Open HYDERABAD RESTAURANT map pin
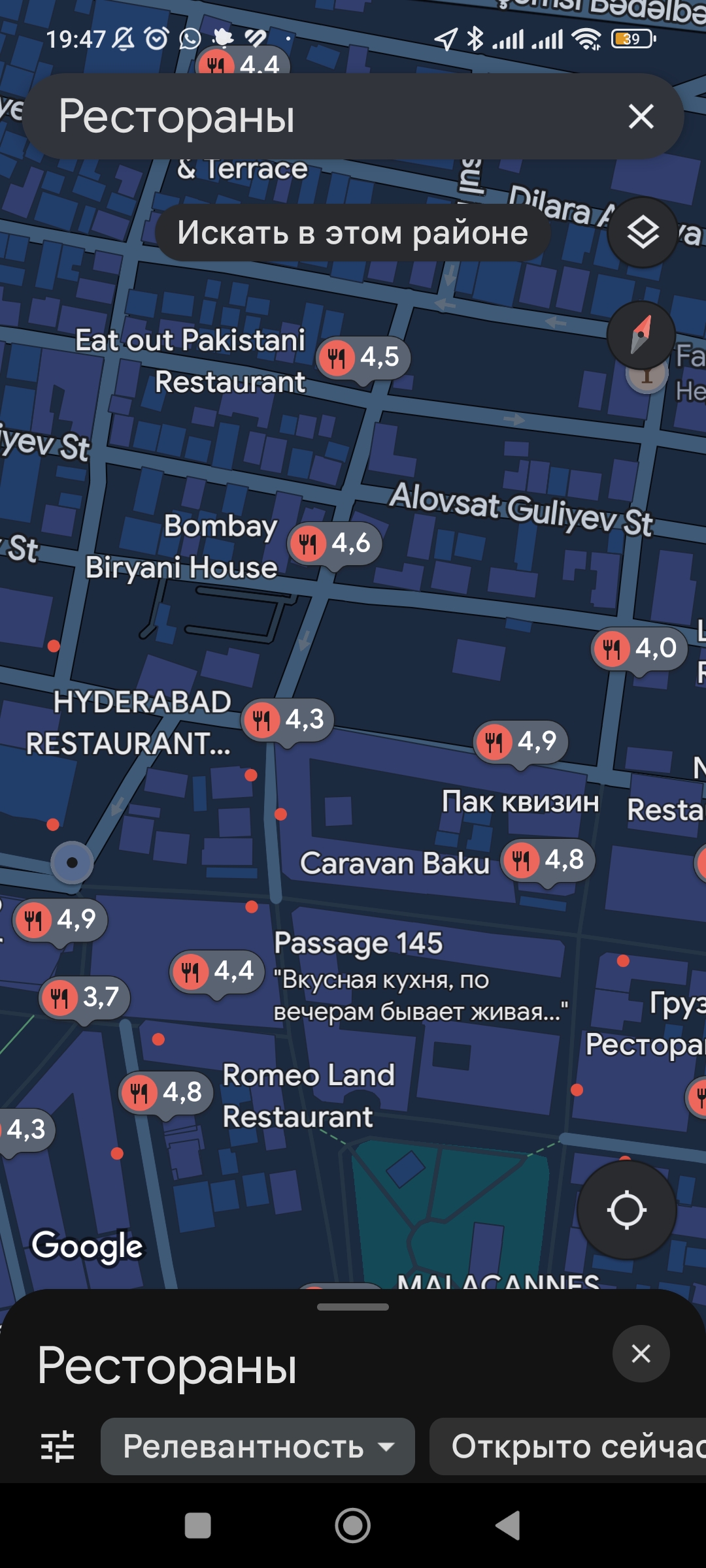 click(288, 721)
